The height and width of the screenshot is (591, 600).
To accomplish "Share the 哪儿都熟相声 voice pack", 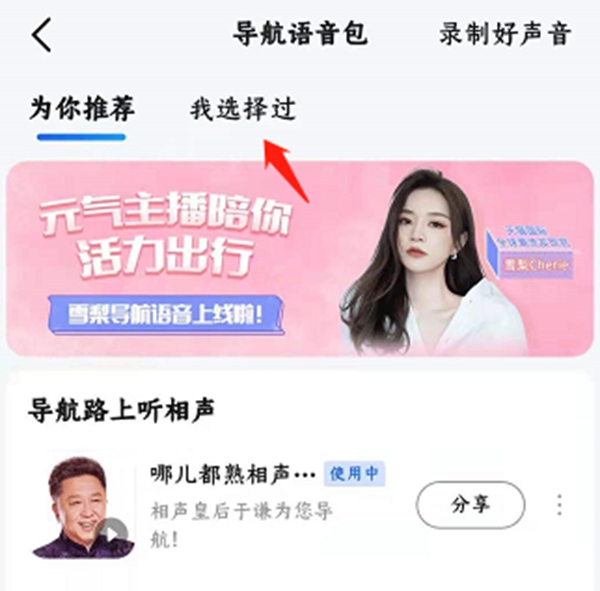I will point(470,505).
